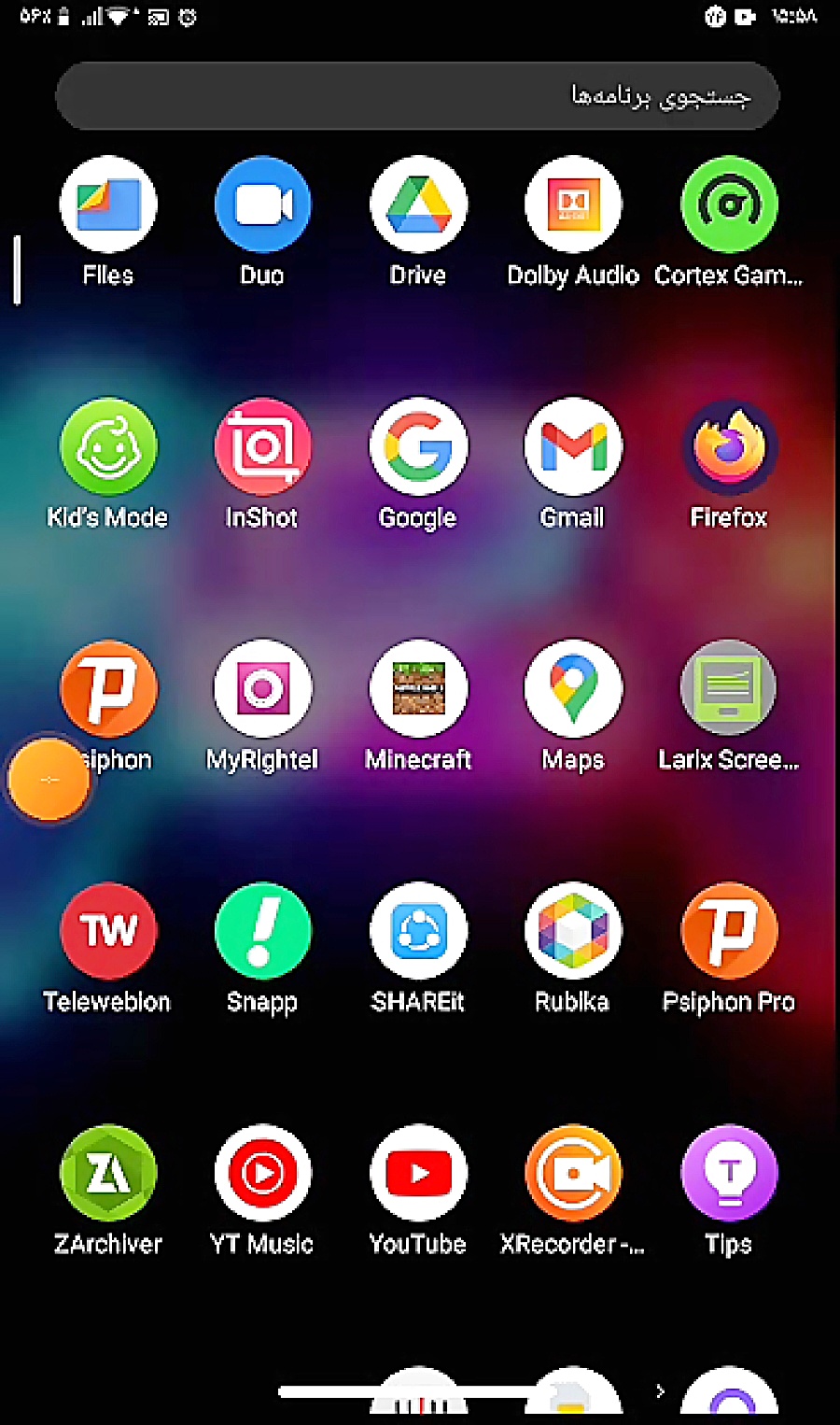Launch Firefox browser
Image resolution: width=840 pixels, height=1425 pixels.
(x=728, y=447)
